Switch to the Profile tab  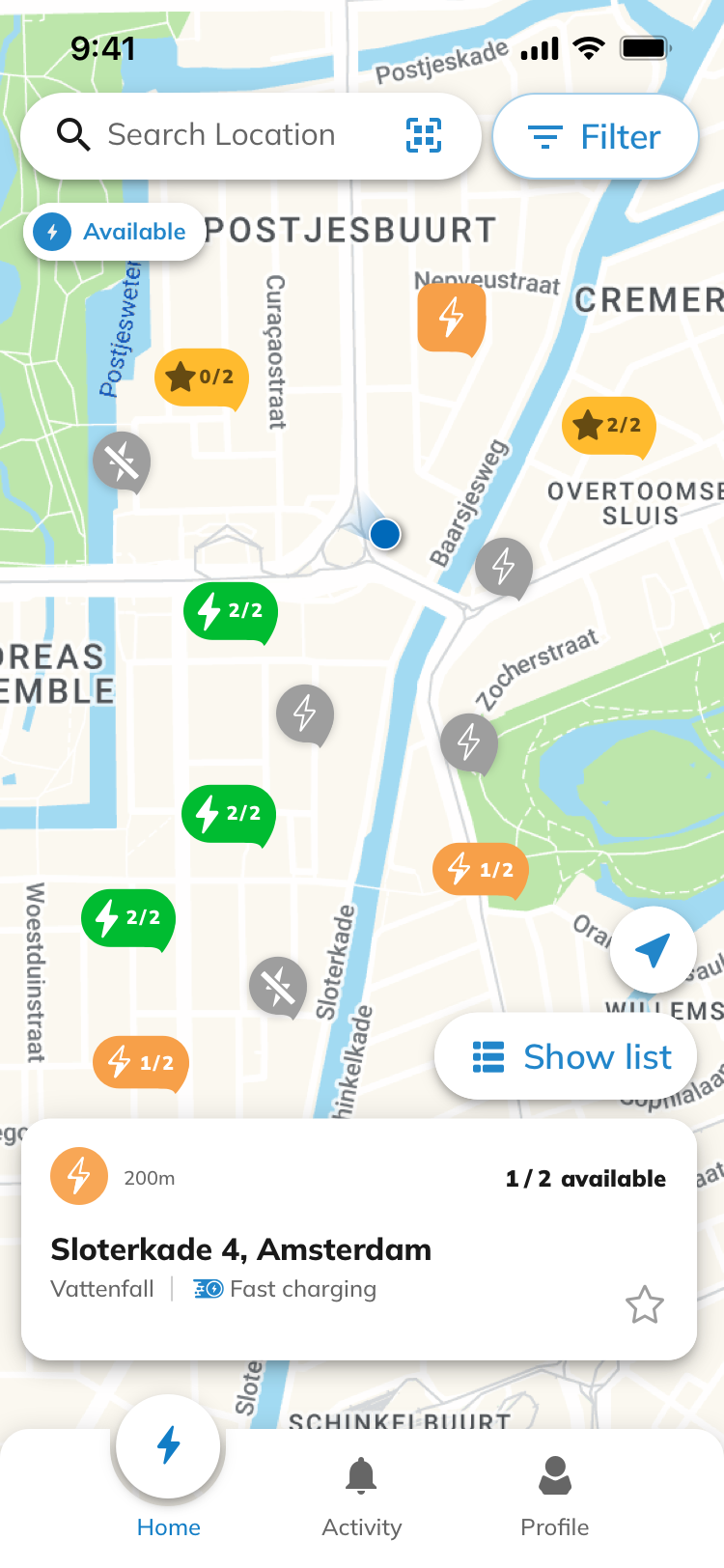pyautogui.click(x=555, y=1497)
